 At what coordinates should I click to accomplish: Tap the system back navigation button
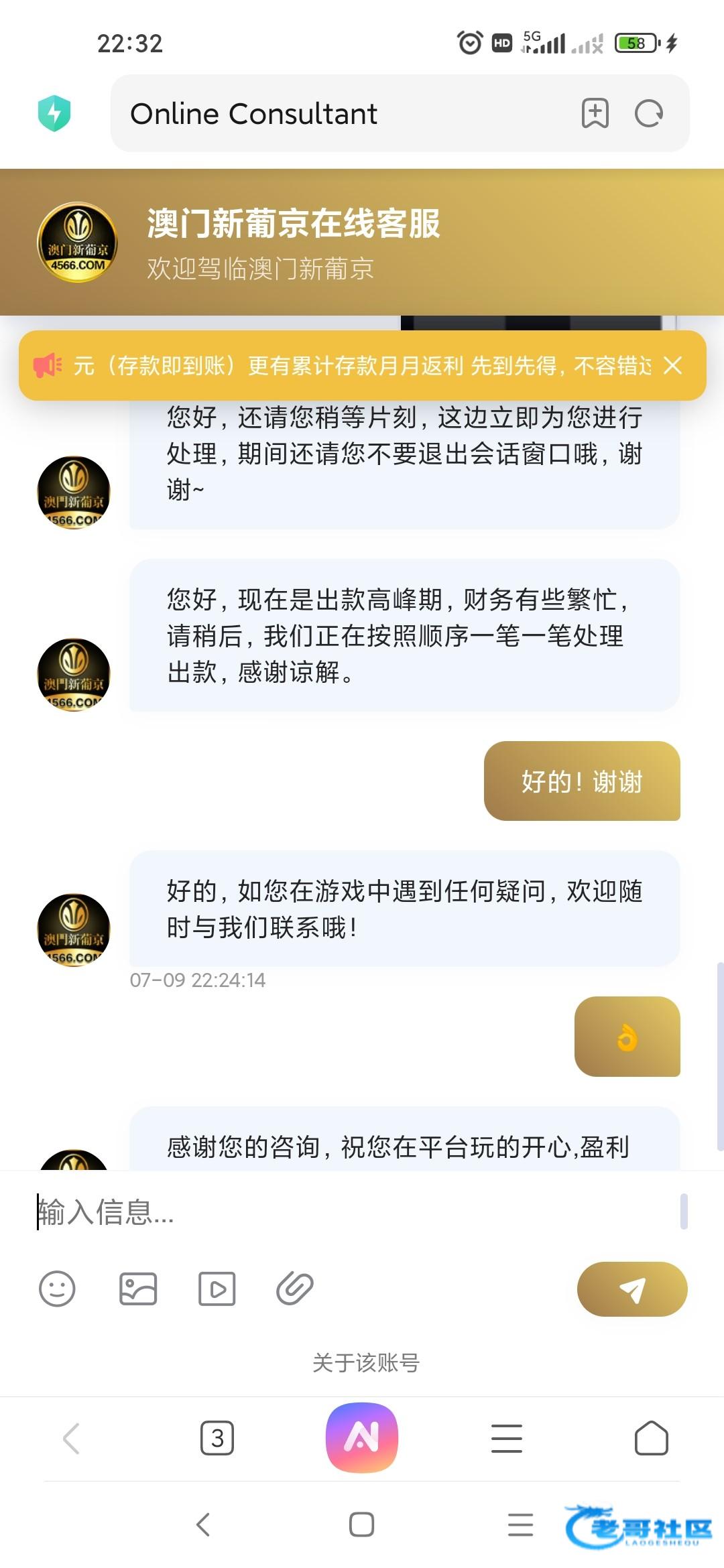coord(203,1524)
